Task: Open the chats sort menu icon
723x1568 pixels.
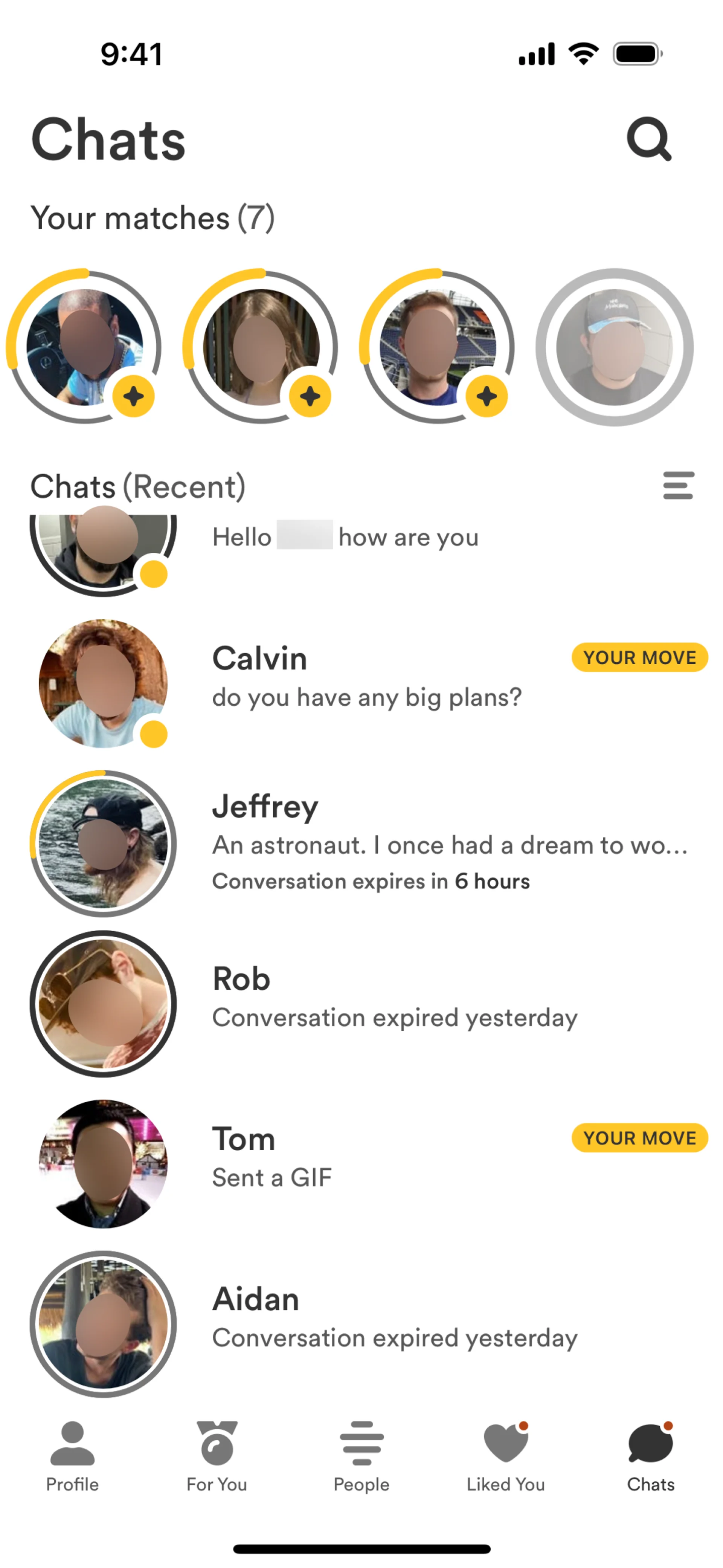Action: coord(678,486)
